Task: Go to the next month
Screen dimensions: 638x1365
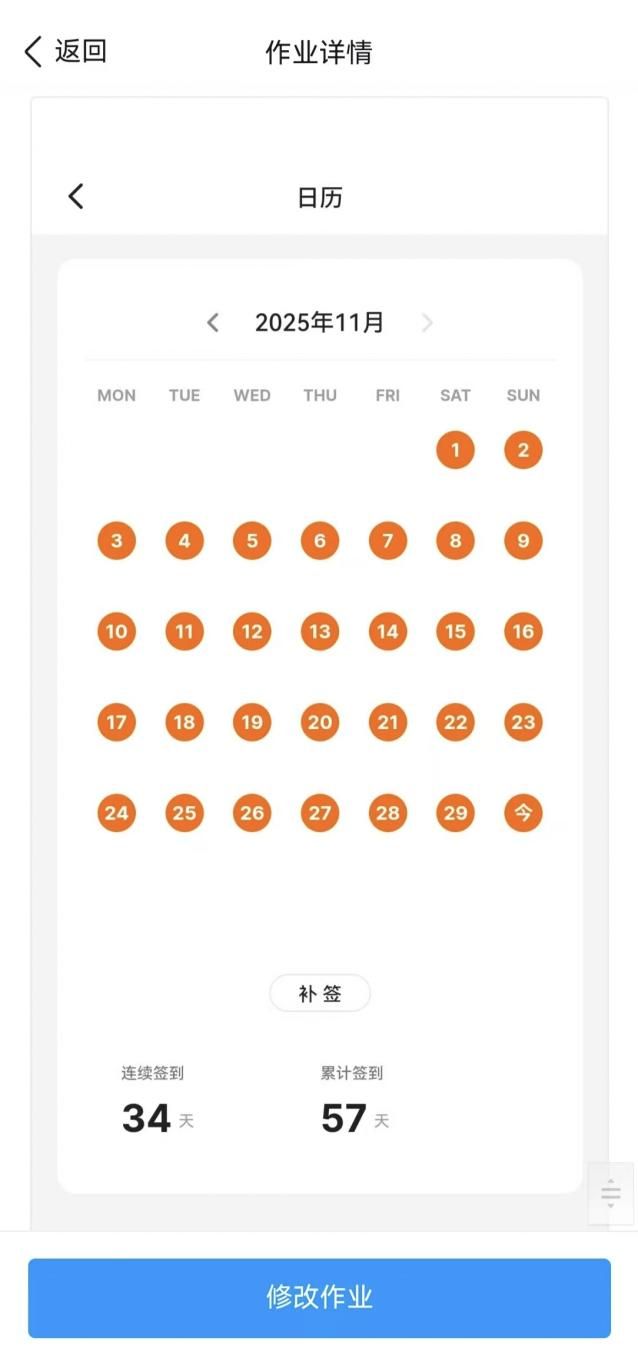Action: pos(427,322)
